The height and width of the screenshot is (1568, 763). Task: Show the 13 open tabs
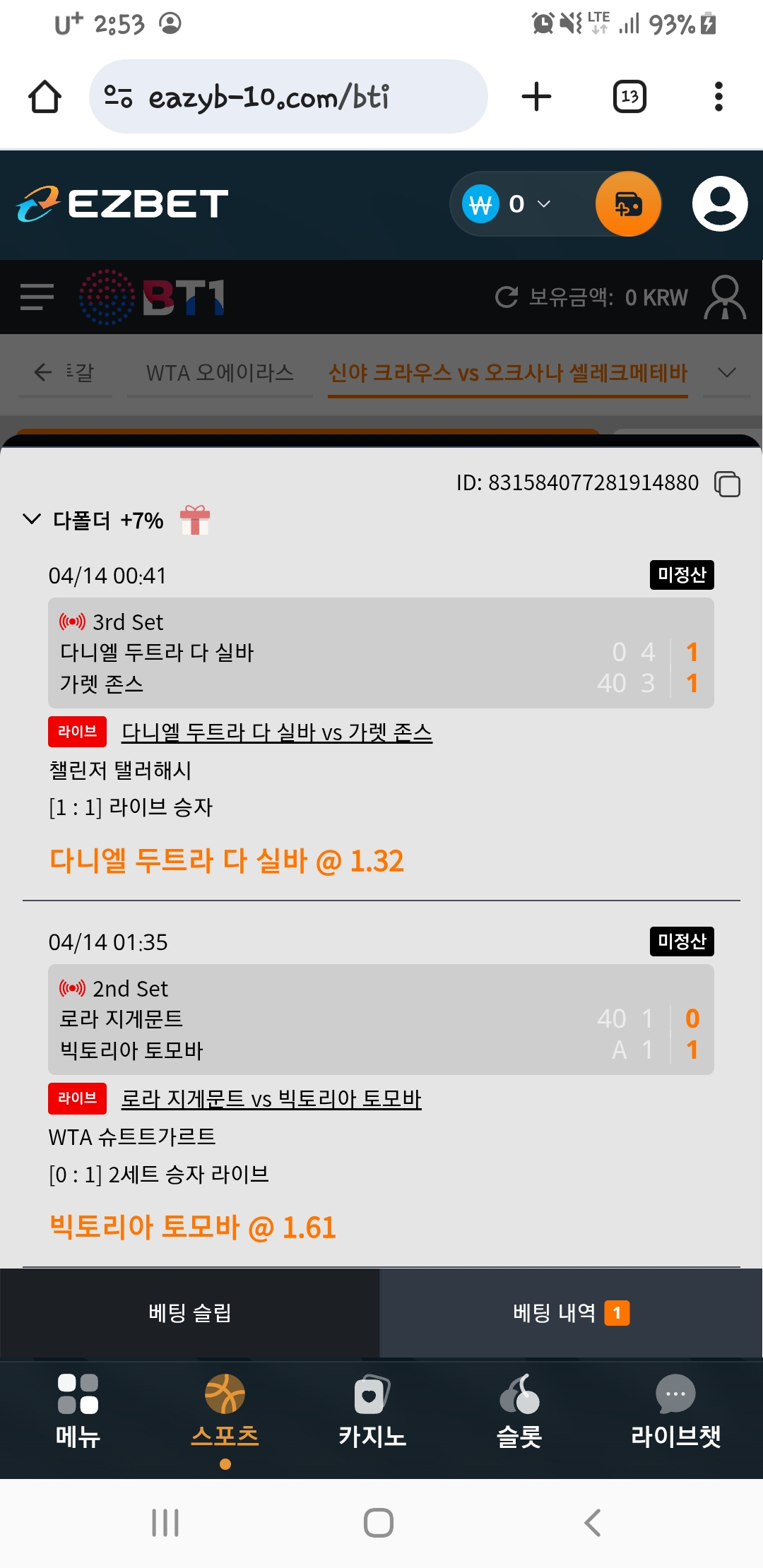629,97
